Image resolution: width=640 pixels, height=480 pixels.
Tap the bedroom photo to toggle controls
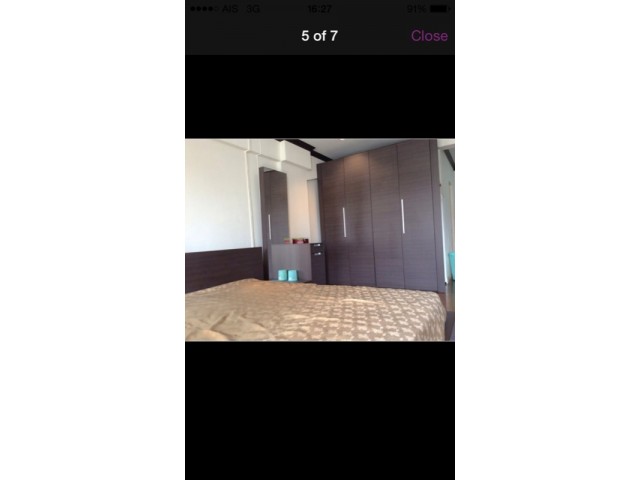coord(319,240)
